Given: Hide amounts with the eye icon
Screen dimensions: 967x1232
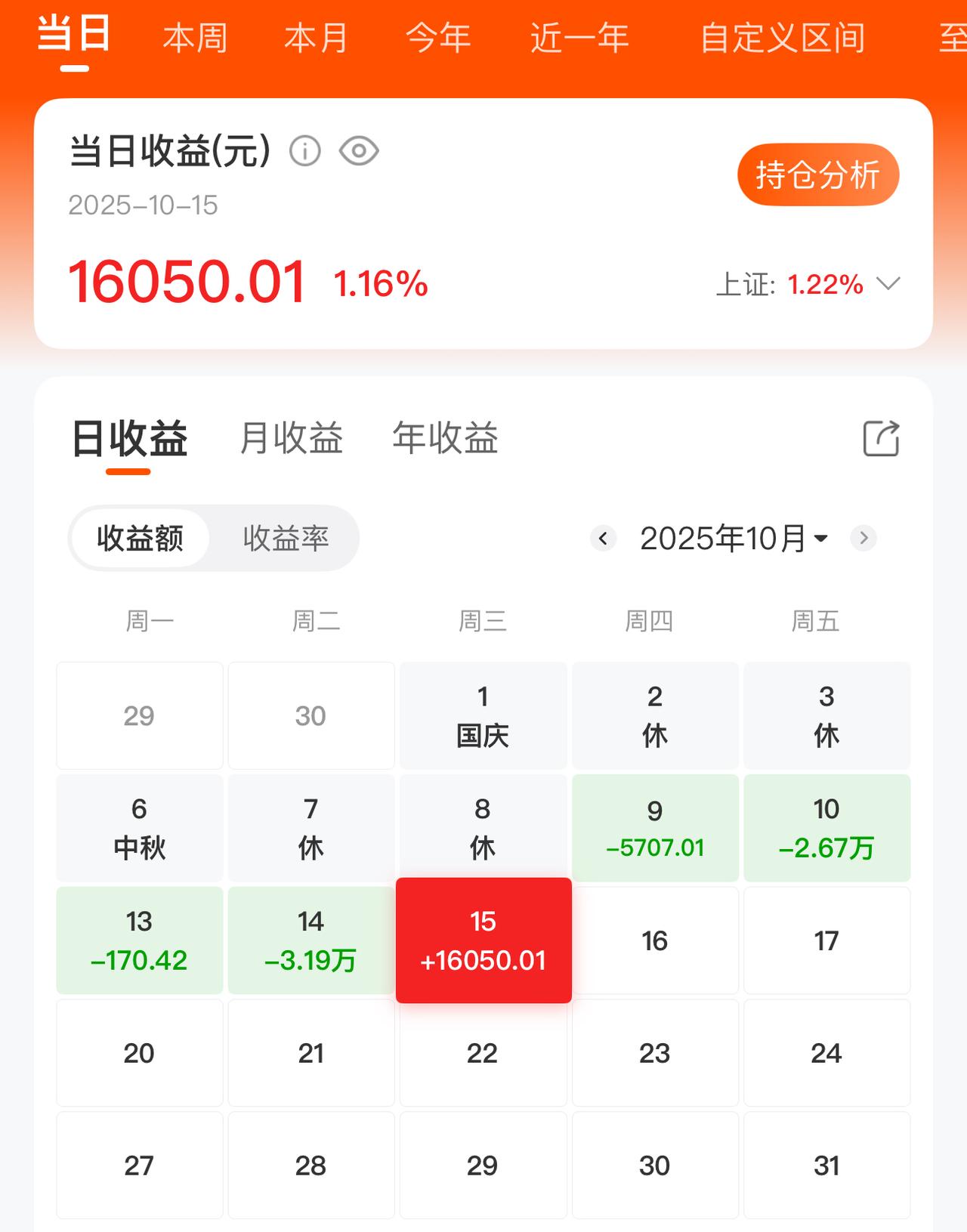Looking at the screenshot, I should click(359, 151).
